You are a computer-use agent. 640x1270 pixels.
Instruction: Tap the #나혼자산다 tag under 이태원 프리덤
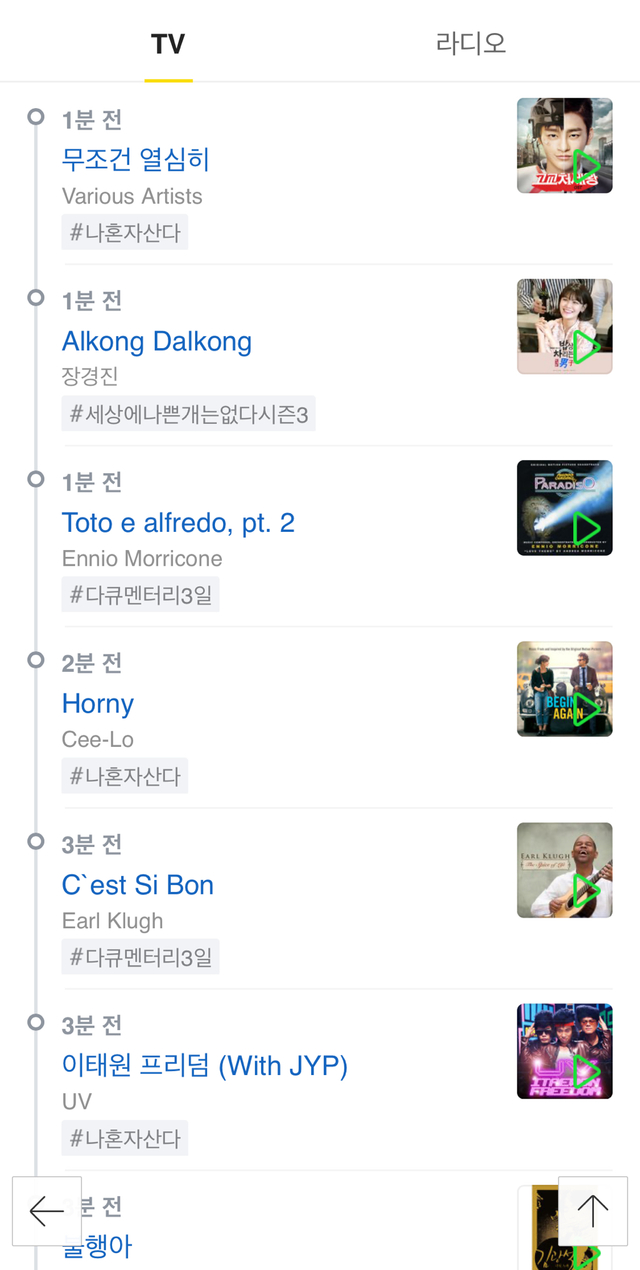pyautogui.click(x=125, y=1138)
